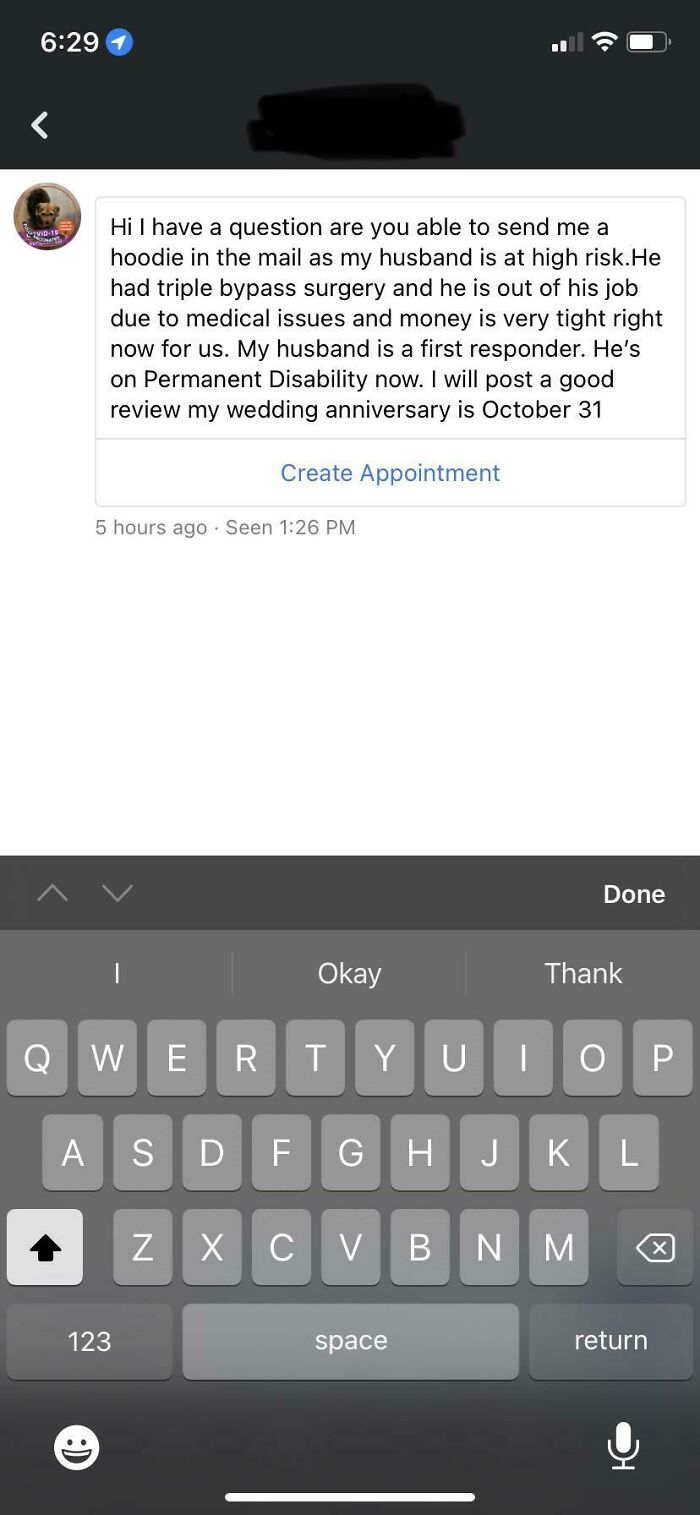Switch keyboard to numbers with 123
The height and width of the screenshot is (1515, 700).
point(89,1341)
